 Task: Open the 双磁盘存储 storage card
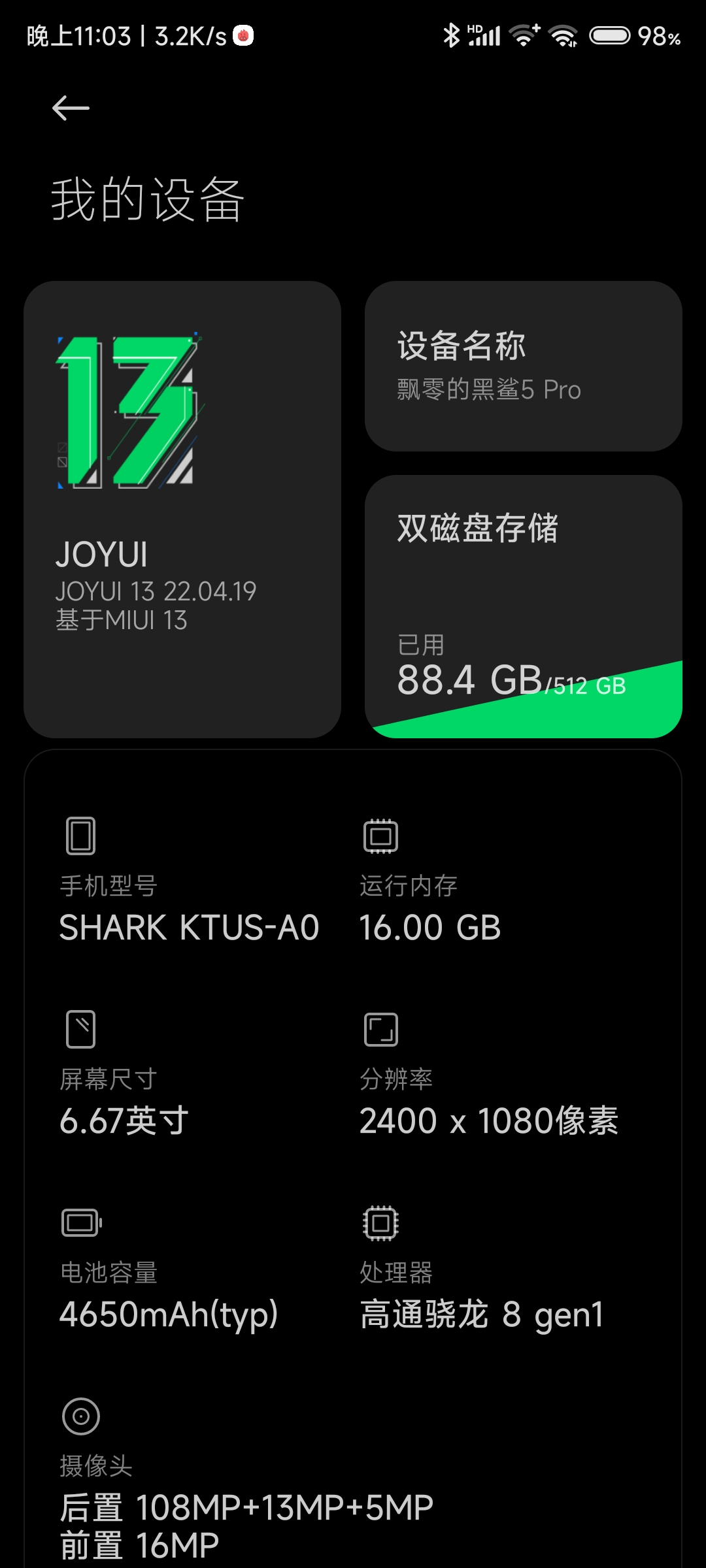(523, 606)
